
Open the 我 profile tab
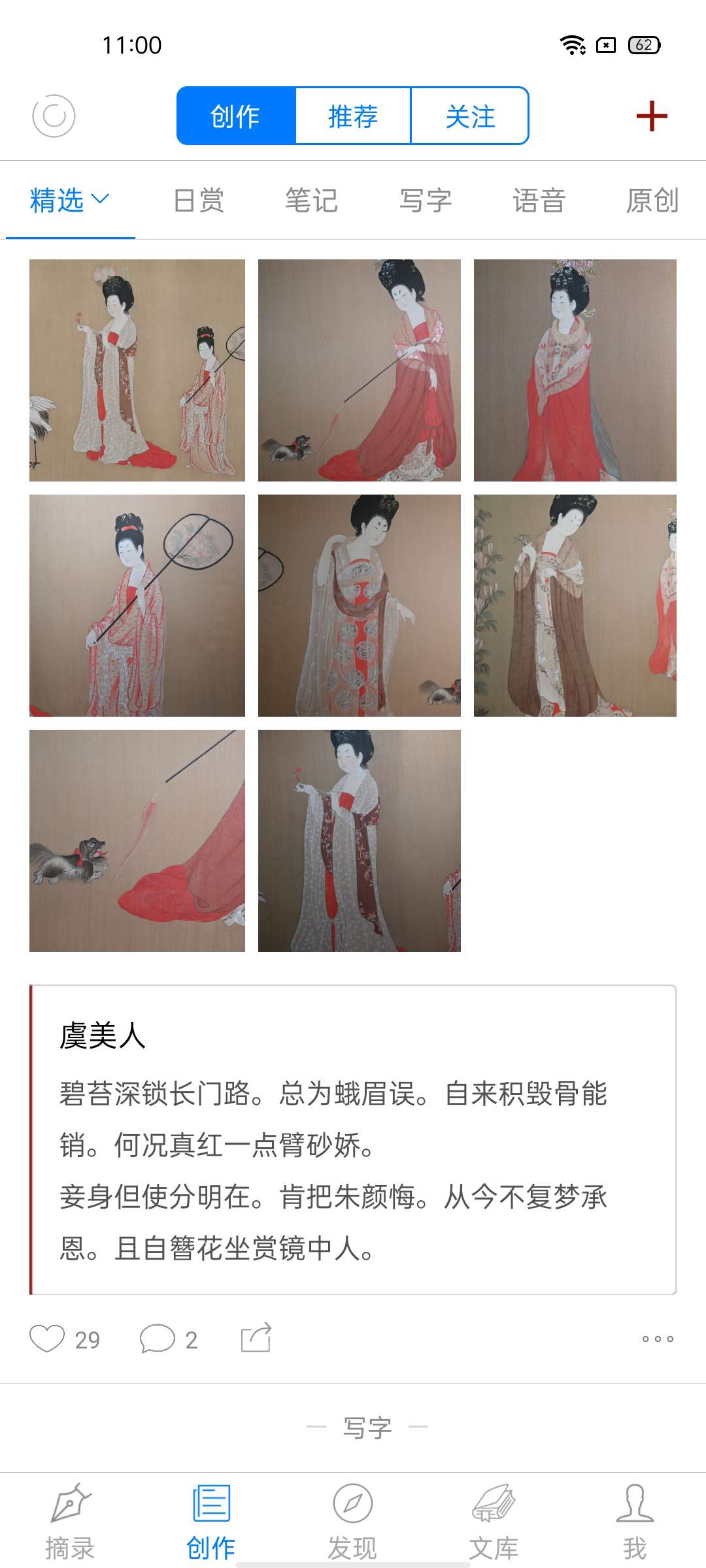(x=635, y=1521)
